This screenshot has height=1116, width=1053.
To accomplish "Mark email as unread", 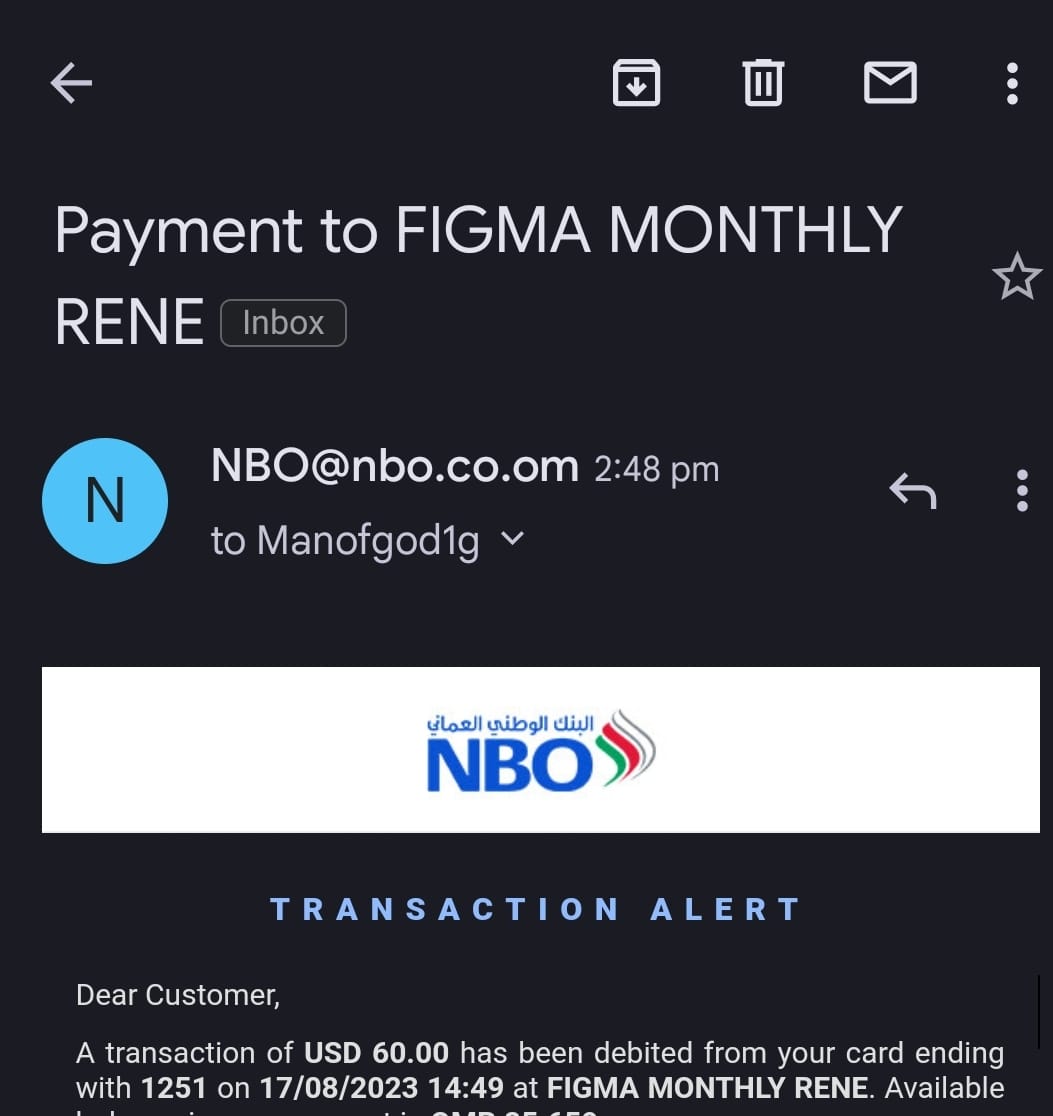I will tap(890, 83).
